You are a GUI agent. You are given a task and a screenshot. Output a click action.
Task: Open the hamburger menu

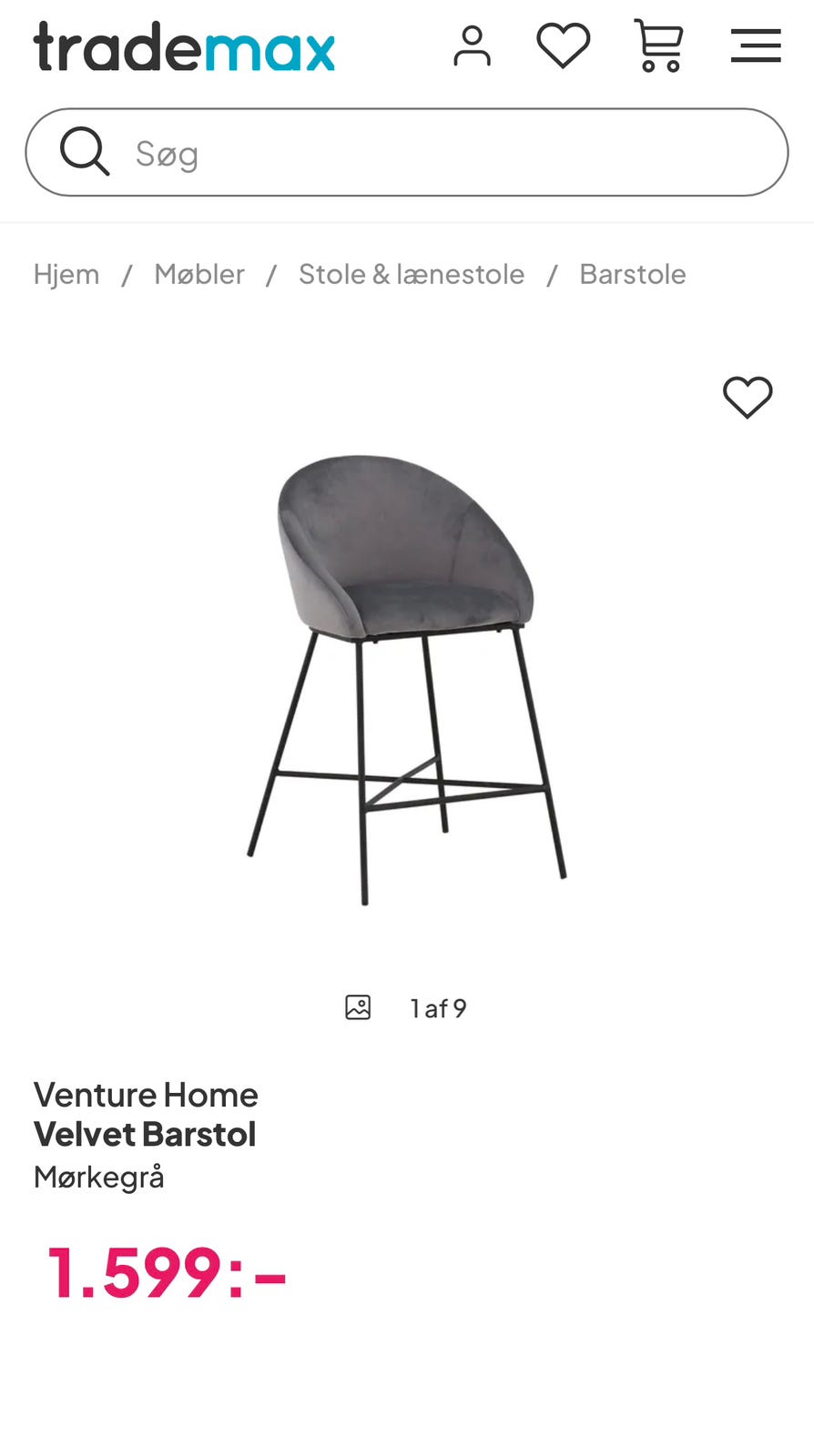coord(756,45)
